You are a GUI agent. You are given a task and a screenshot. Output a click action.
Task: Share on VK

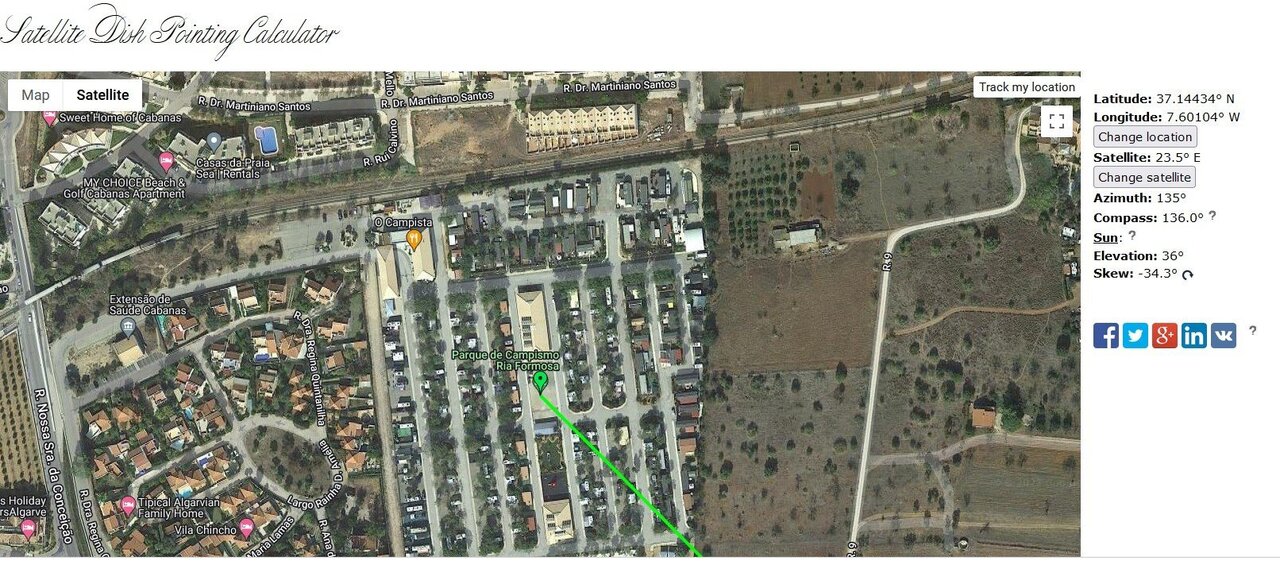point(1223,335)
